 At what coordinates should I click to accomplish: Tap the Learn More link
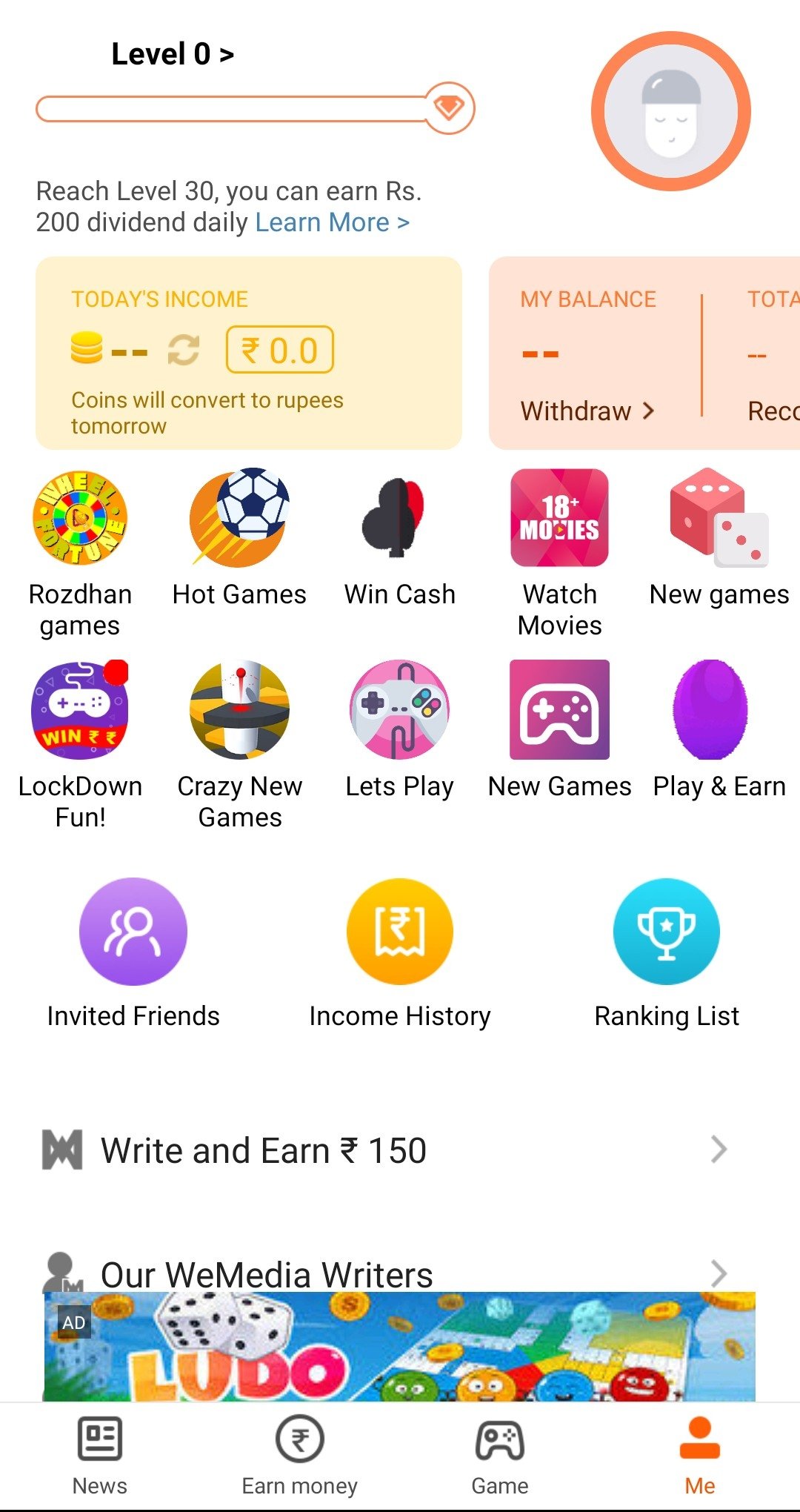click(x=332, y=222)
